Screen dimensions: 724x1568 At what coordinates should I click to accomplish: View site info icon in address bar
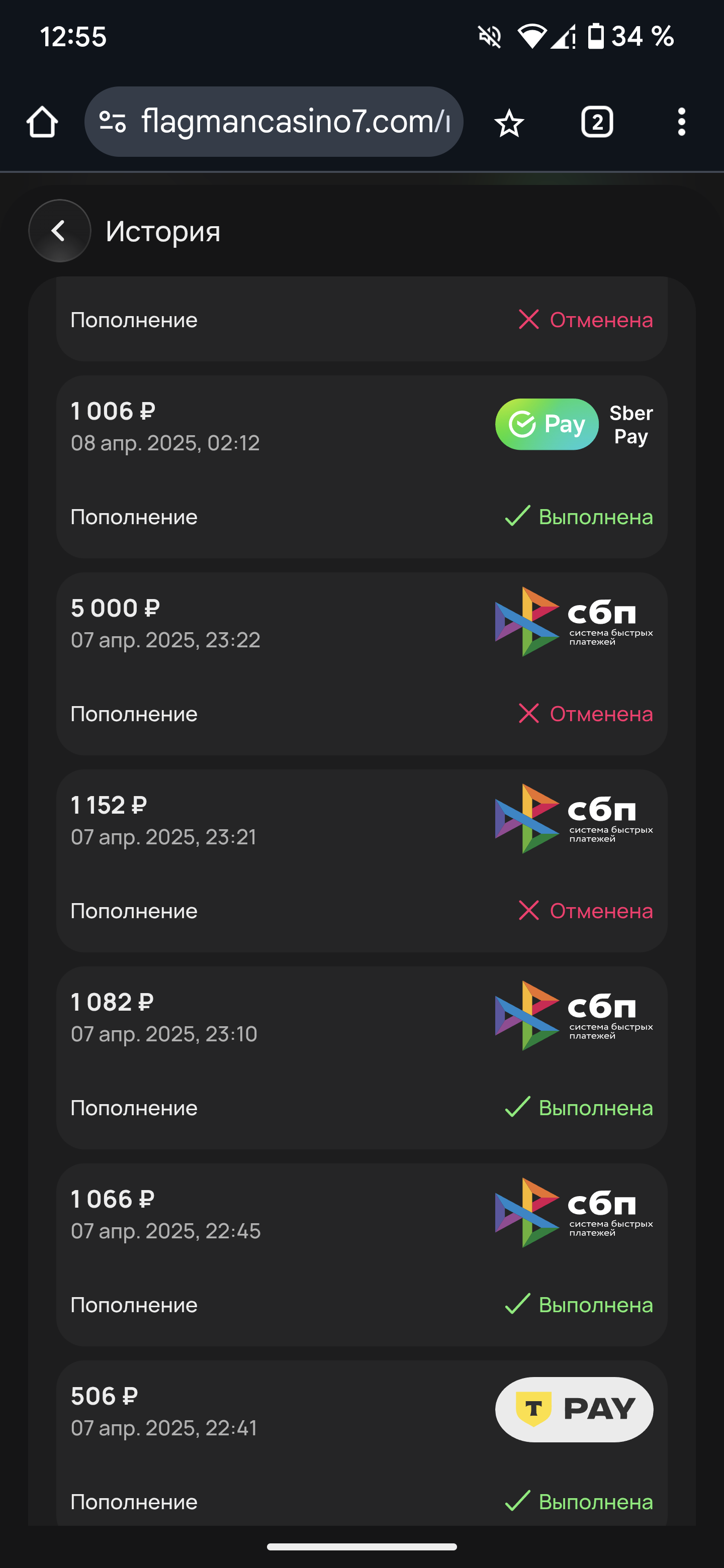(x=113, y=122)
